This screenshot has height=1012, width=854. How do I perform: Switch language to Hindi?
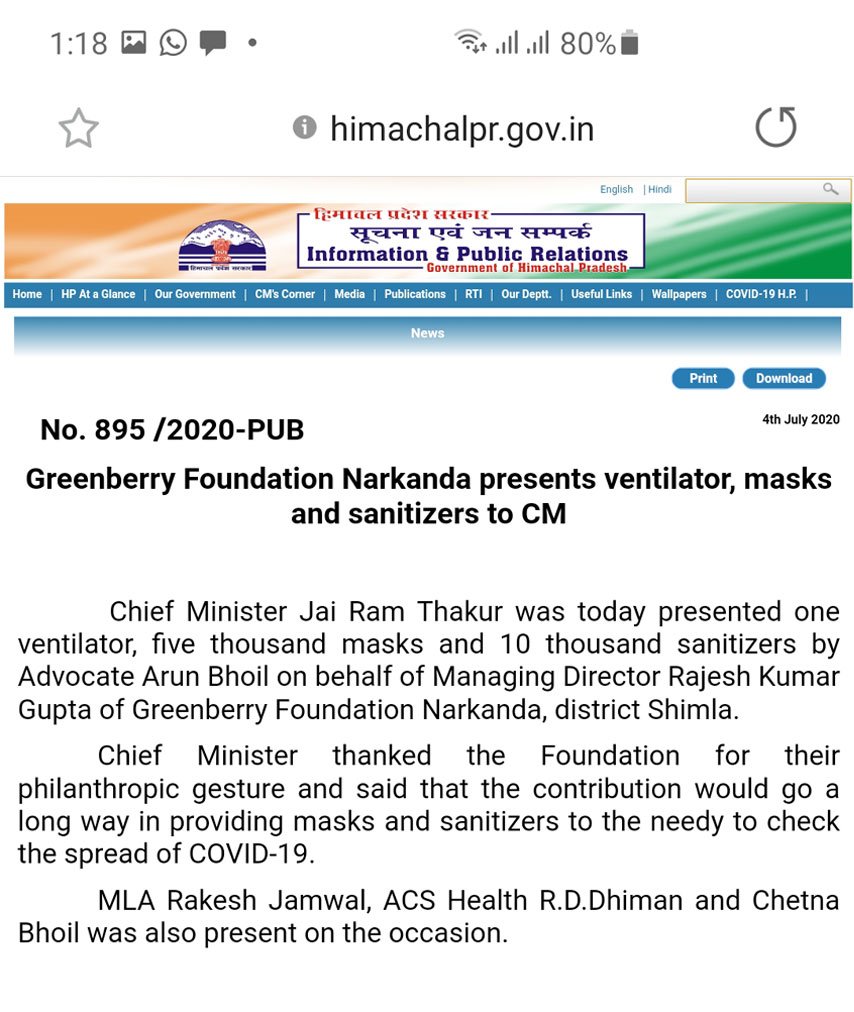(660, 189)
